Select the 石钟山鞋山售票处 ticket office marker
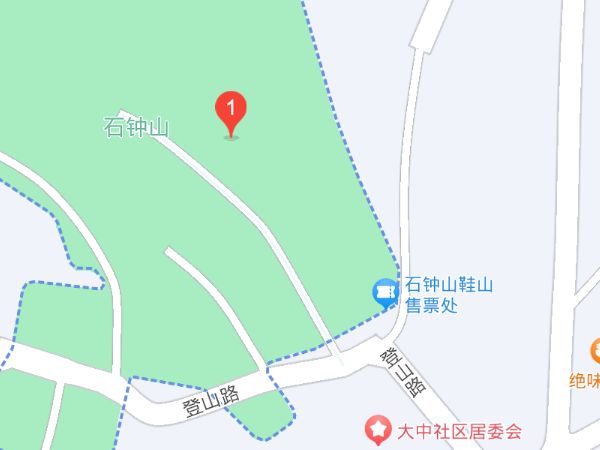 coord(384,292)
